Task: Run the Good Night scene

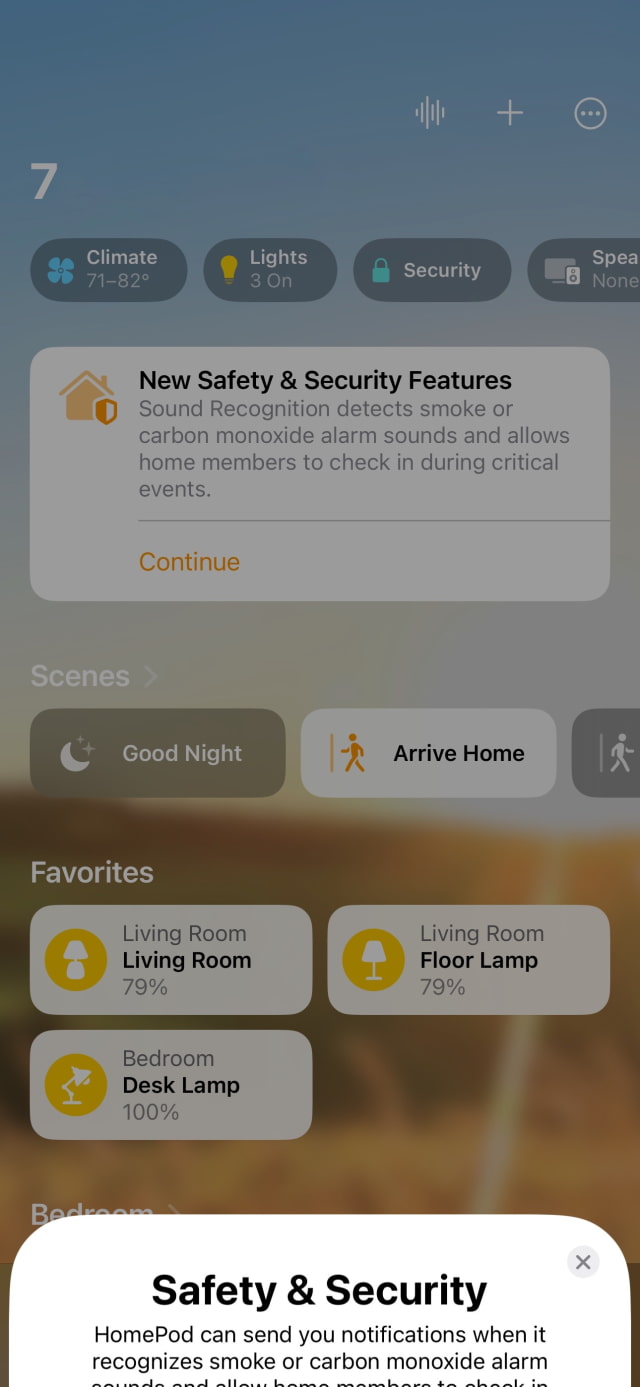Action: [158, 753]
